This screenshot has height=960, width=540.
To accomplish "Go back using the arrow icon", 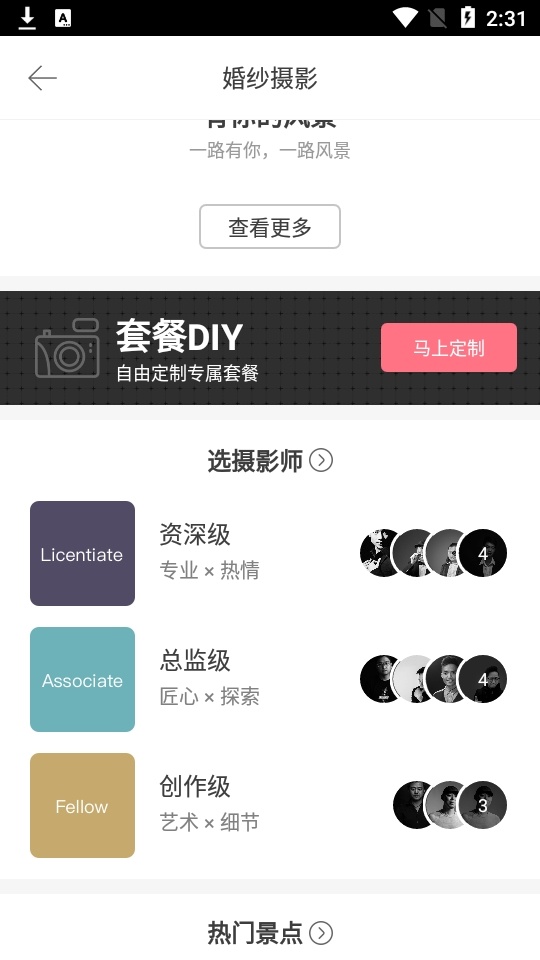I will (x=42, y=78).
